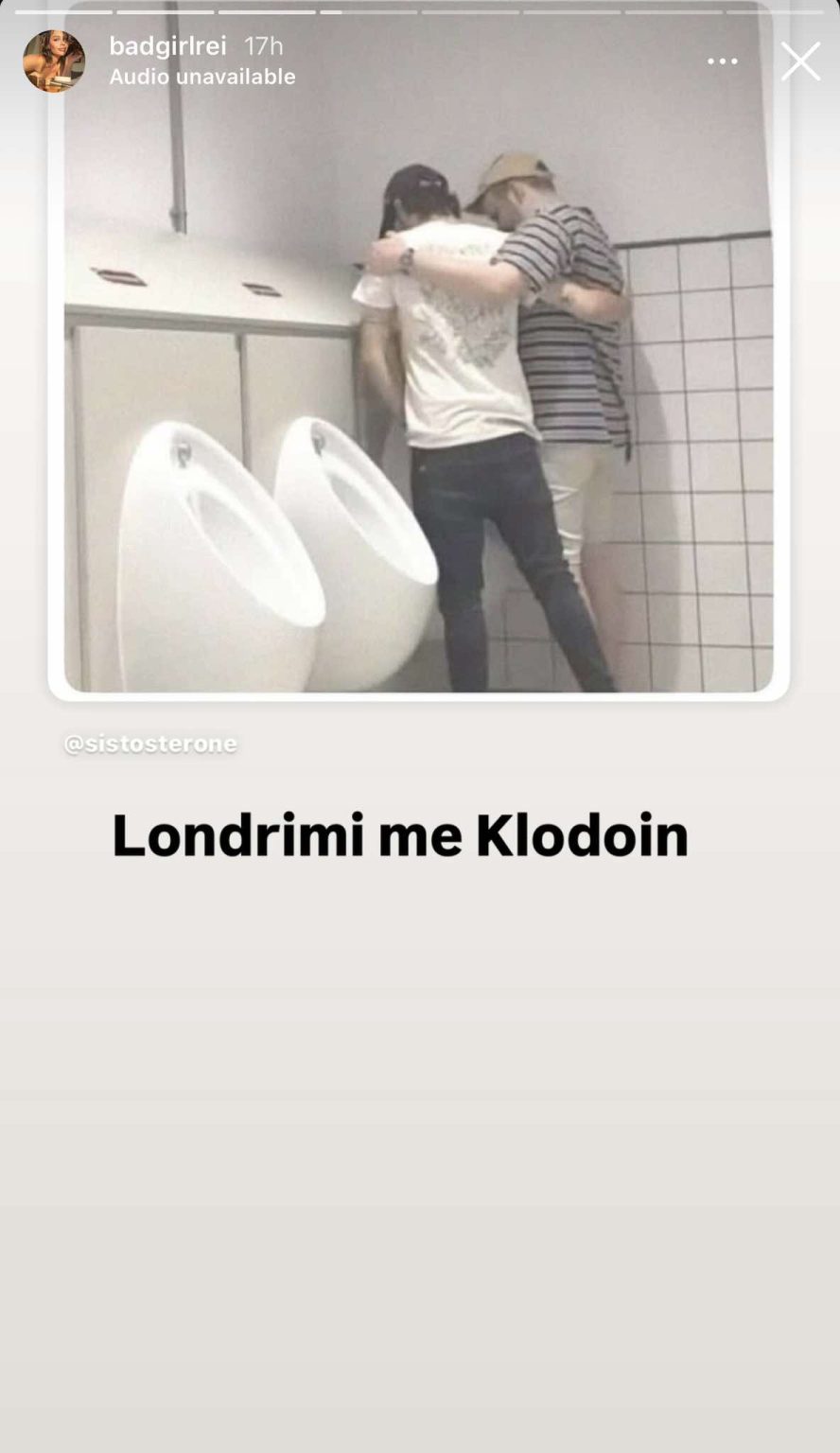This screenshot has height=1453, width=840.
Task: Tap the badgirlrei username
Action: click(x=167, y=45)
